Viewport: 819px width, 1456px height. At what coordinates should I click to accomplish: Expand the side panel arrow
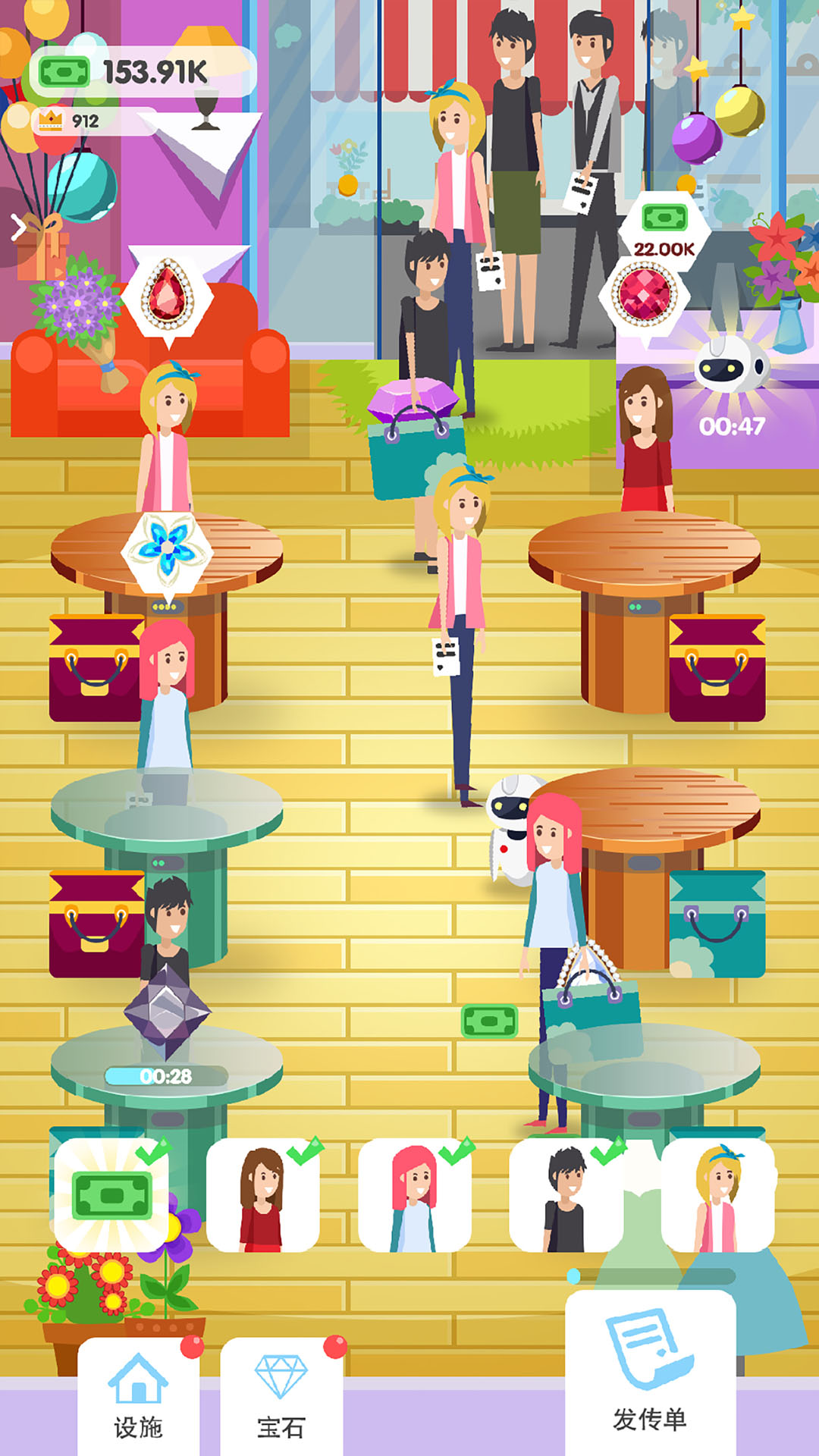click(x=18, y=227)
